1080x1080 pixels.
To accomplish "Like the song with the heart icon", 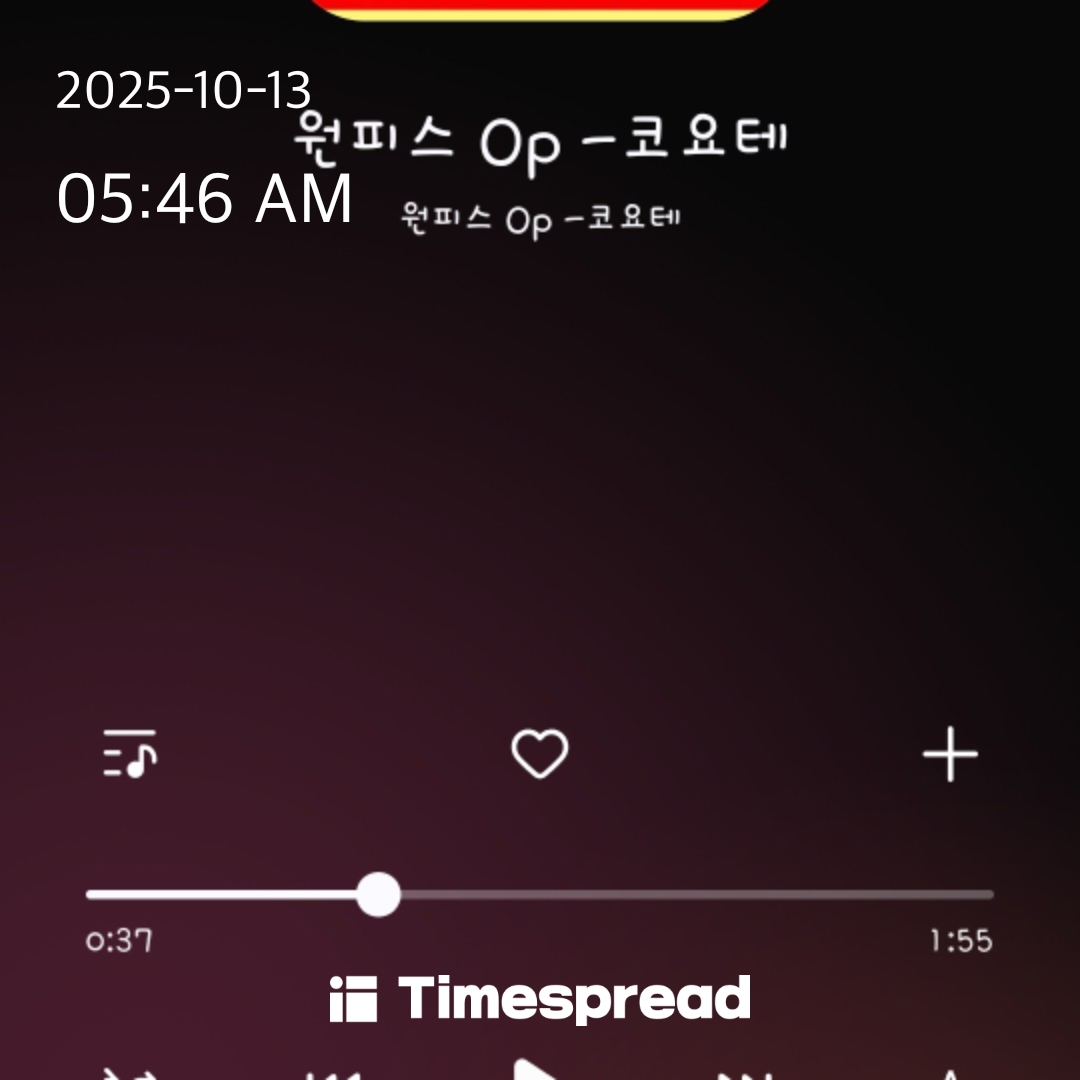I will [x=539, y=754].
